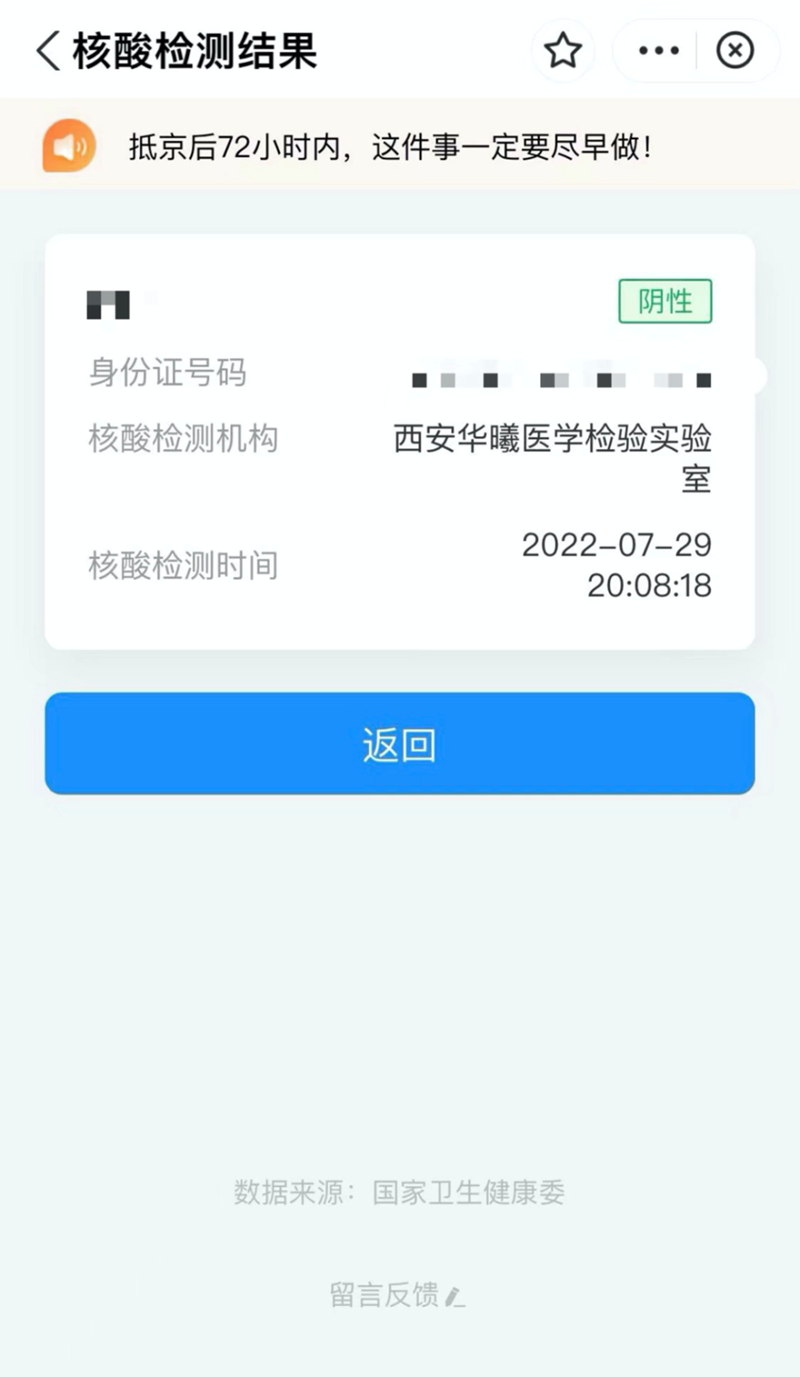Close the mini program

click(x=735, y=50)
